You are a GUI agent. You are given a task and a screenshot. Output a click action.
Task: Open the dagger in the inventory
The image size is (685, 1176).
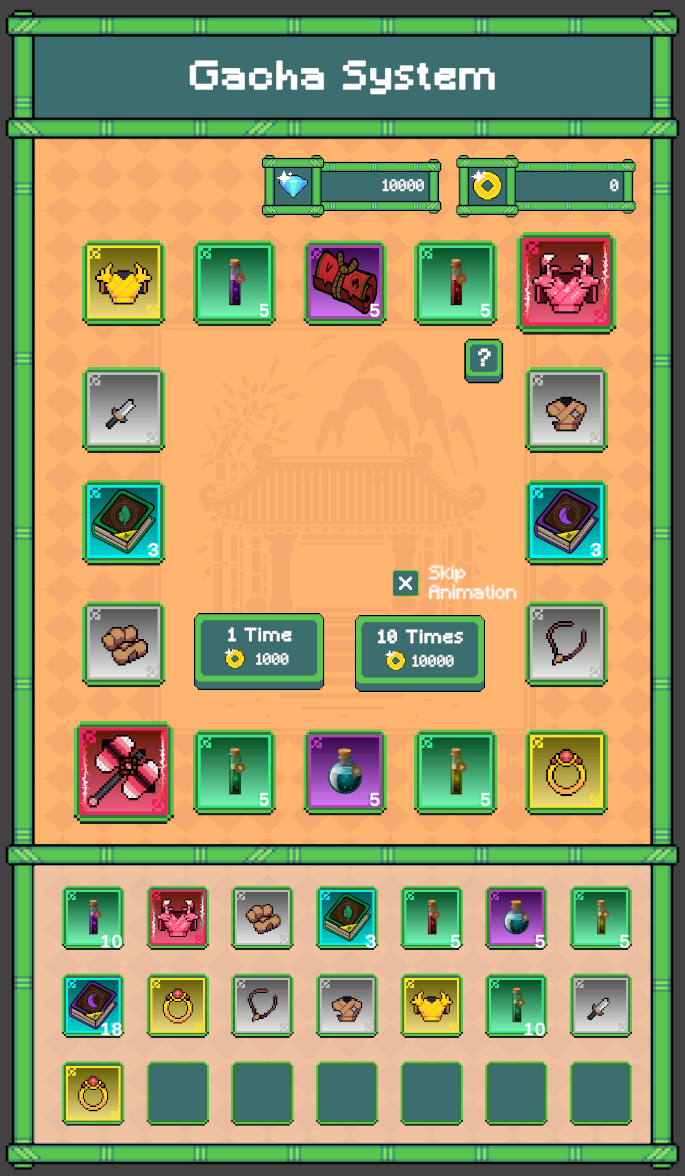click(601, 1005)
